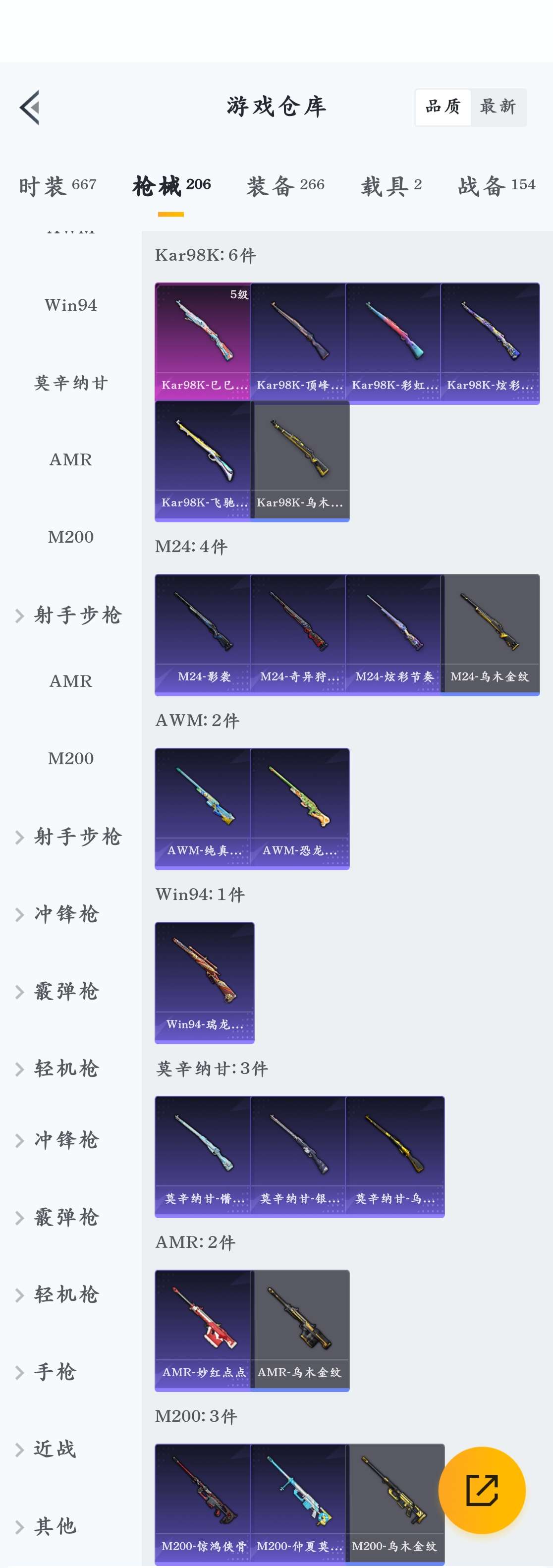Select Win94 in the sidebar
Screen dimensions: 553x1568
coord(70,305)
